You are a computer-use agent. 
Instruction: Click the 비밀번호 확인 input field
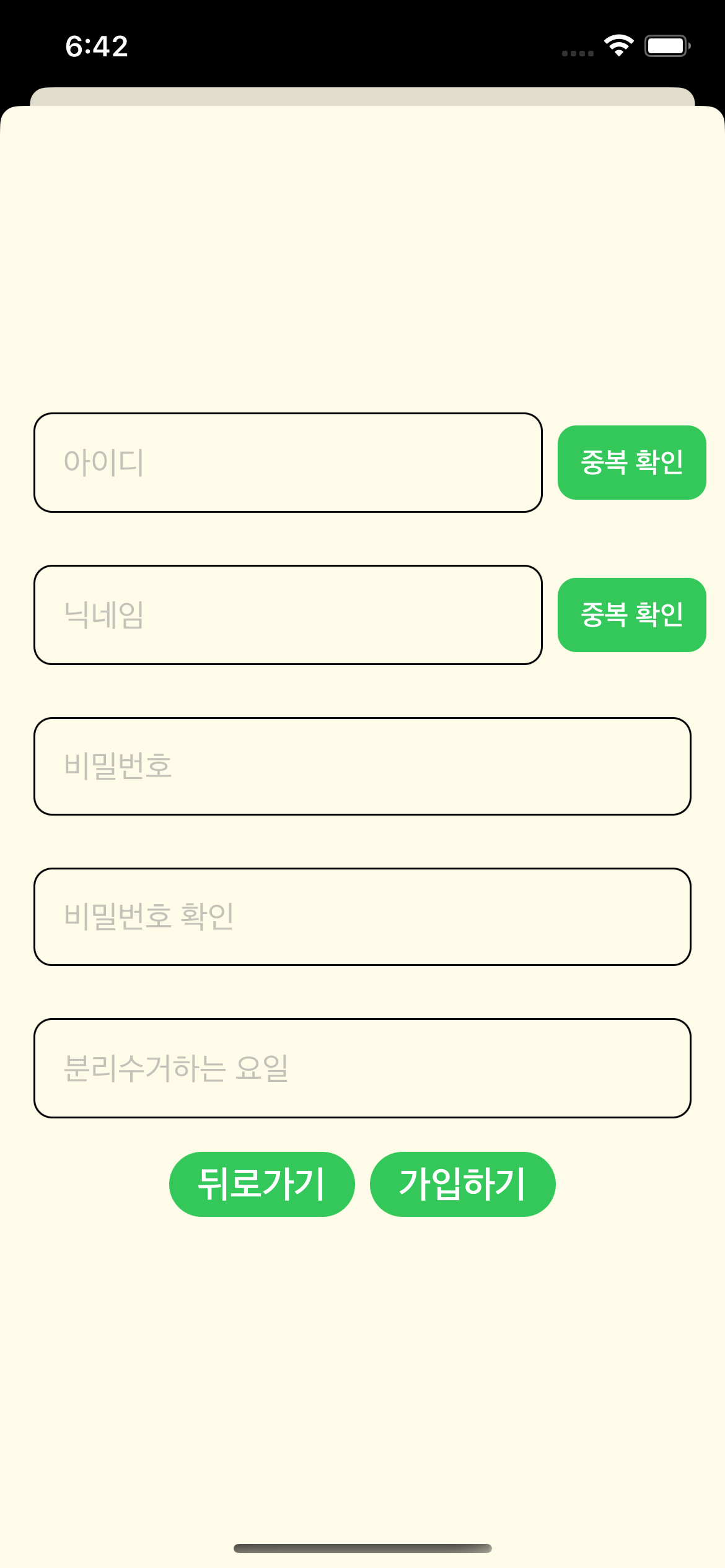point(362,917)
